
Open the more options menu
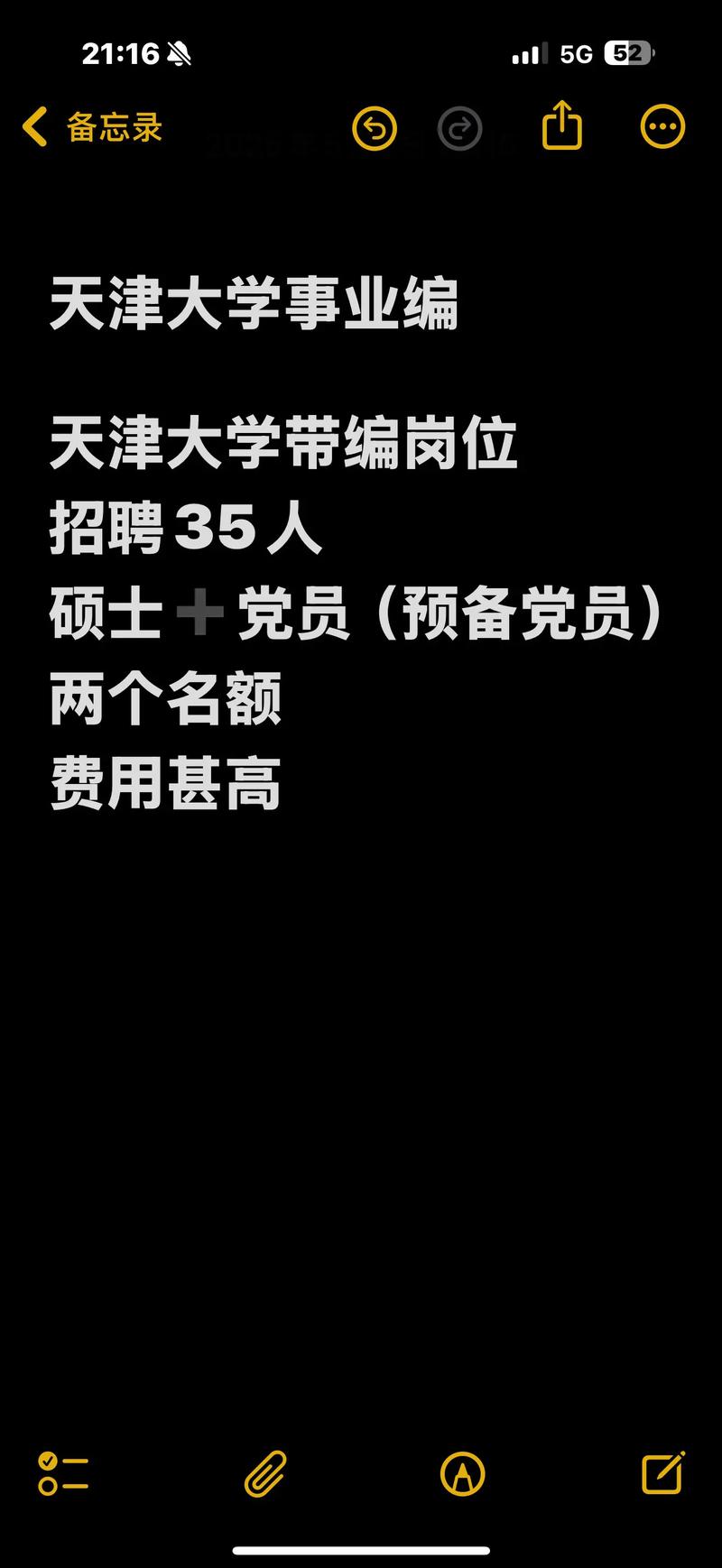coord(662,127)
